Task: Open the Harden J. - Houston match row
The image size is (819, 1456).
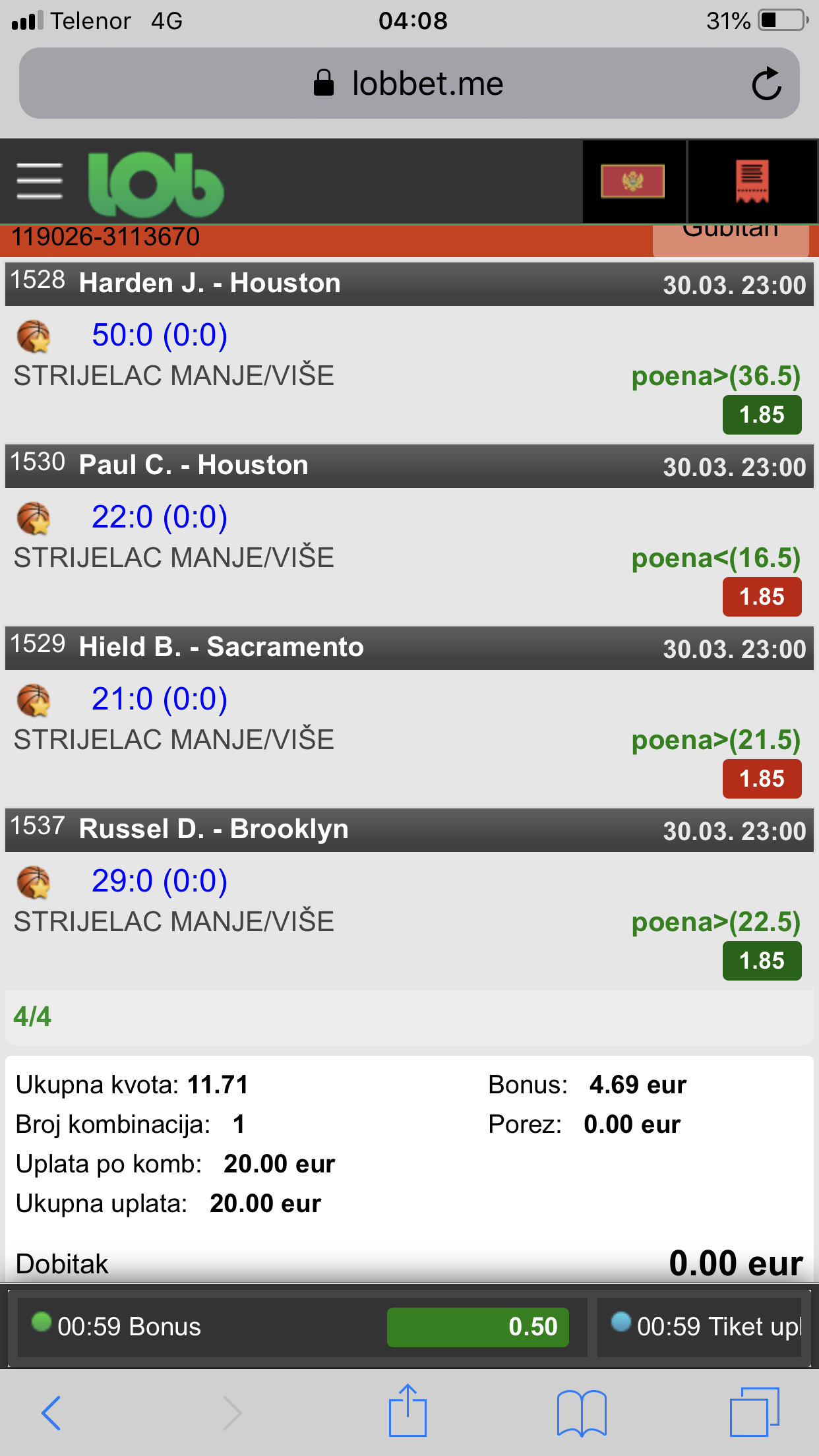Action: click(x=409, y=284)
